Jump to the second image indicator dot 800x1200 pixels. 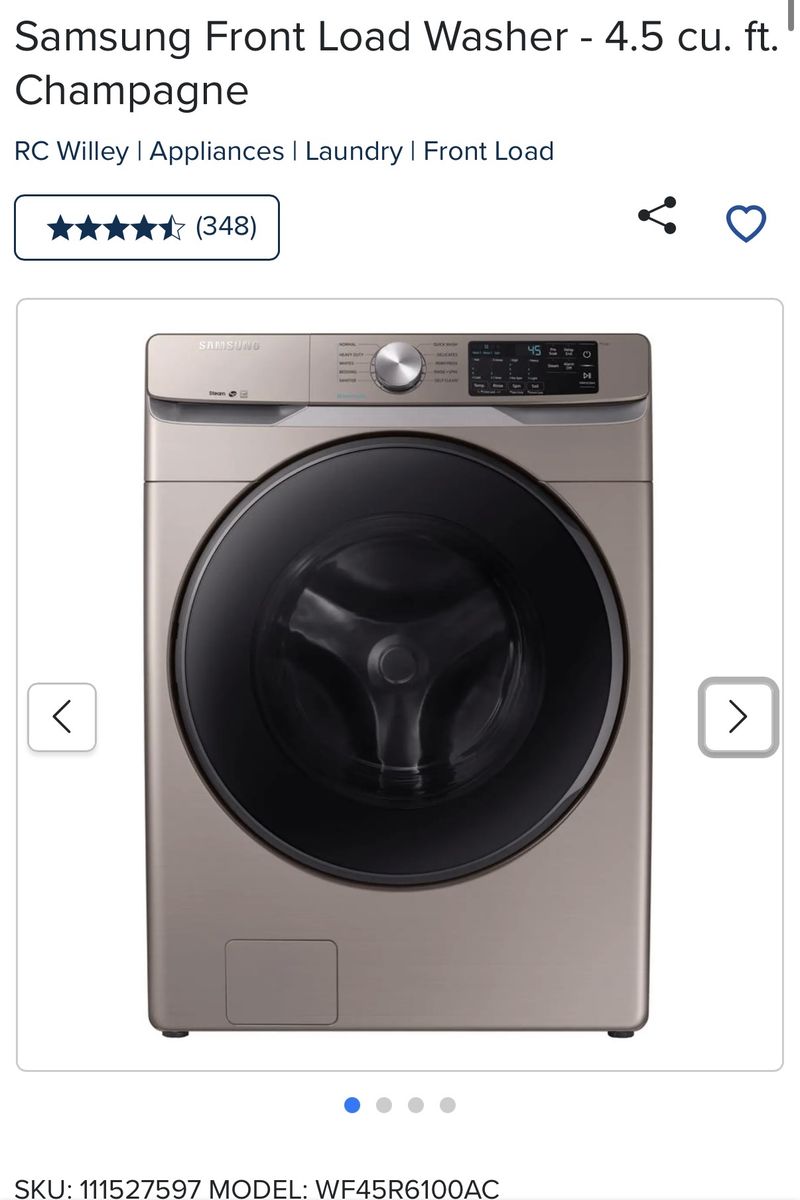(384, 1105)
